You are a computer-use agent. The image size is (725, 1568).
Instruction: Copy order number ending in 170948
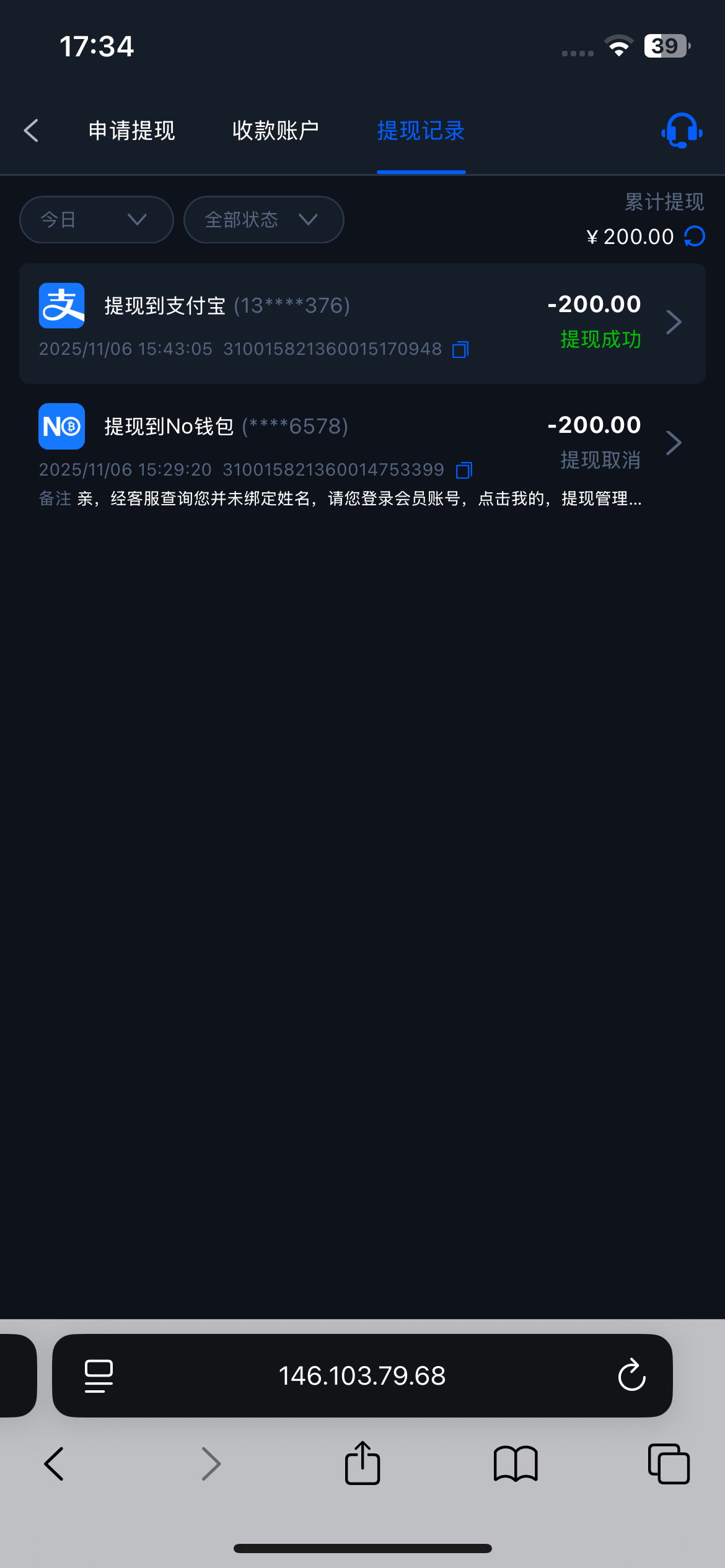pyautogui.click(x=460, y=350)
